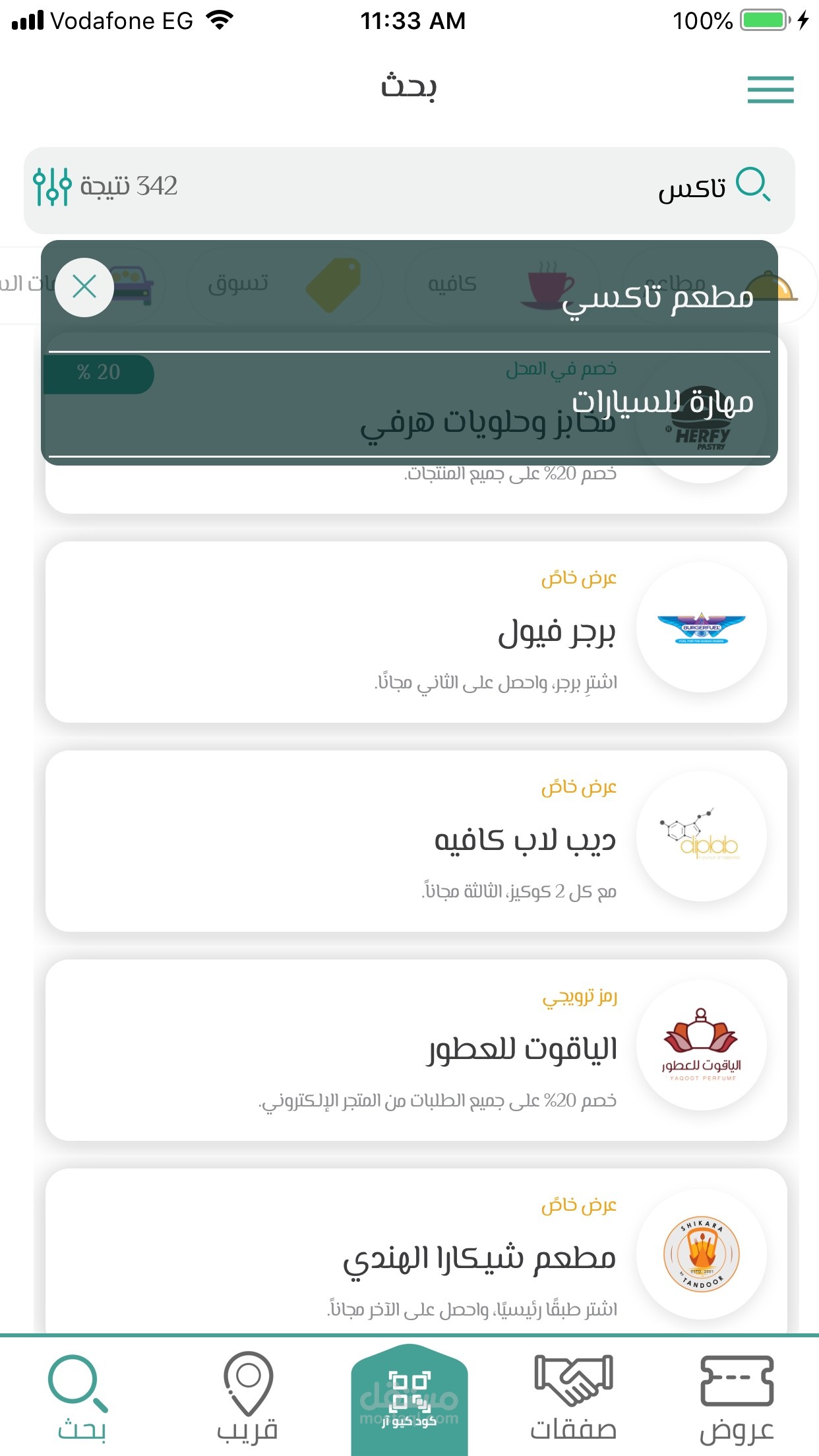This screenshot has height=1456, width=819.
Task: Open the hamburger menu
Action: (x=770, y=89)
